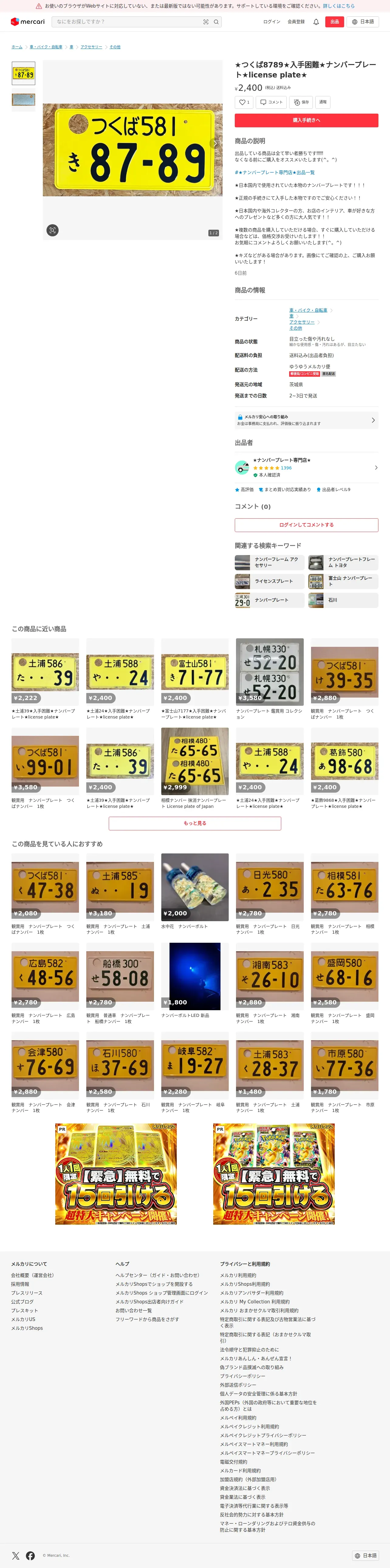
Task: Like this item with the heart button
Action: (x=244, y=102)
